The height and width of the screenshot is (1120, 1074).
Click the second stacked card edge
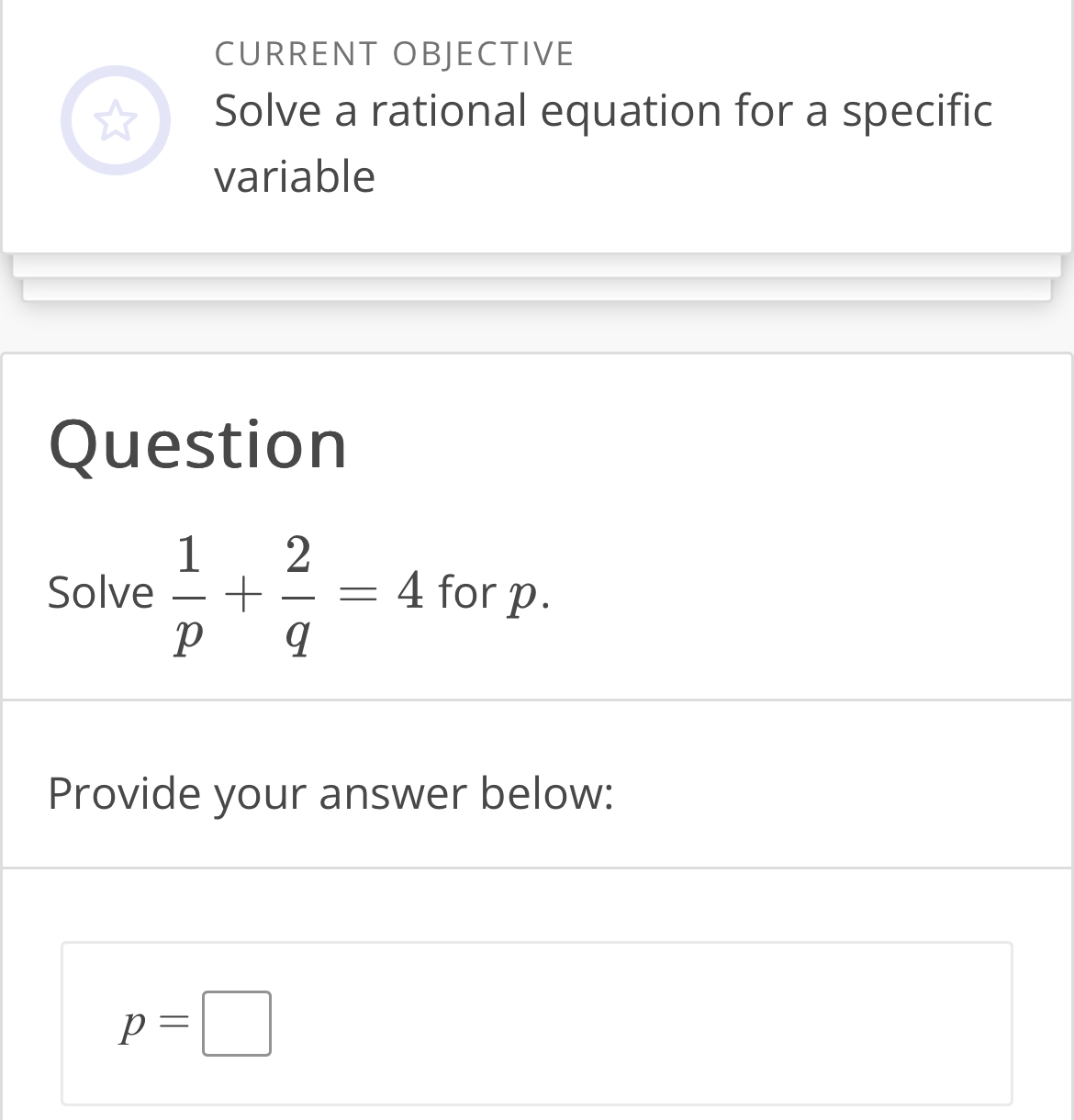point(537,292)
